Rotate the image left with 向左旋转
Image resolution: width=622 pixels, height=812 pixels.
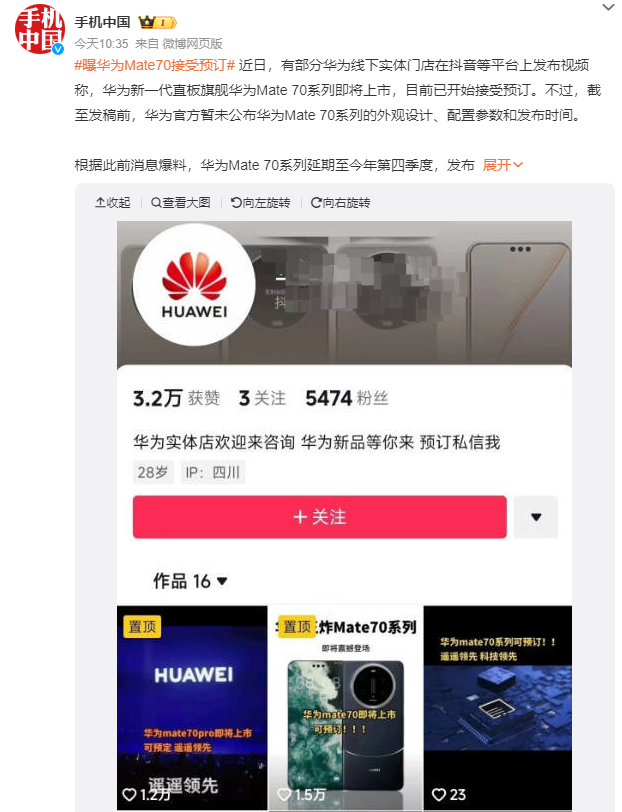click(x=260, y=202)
